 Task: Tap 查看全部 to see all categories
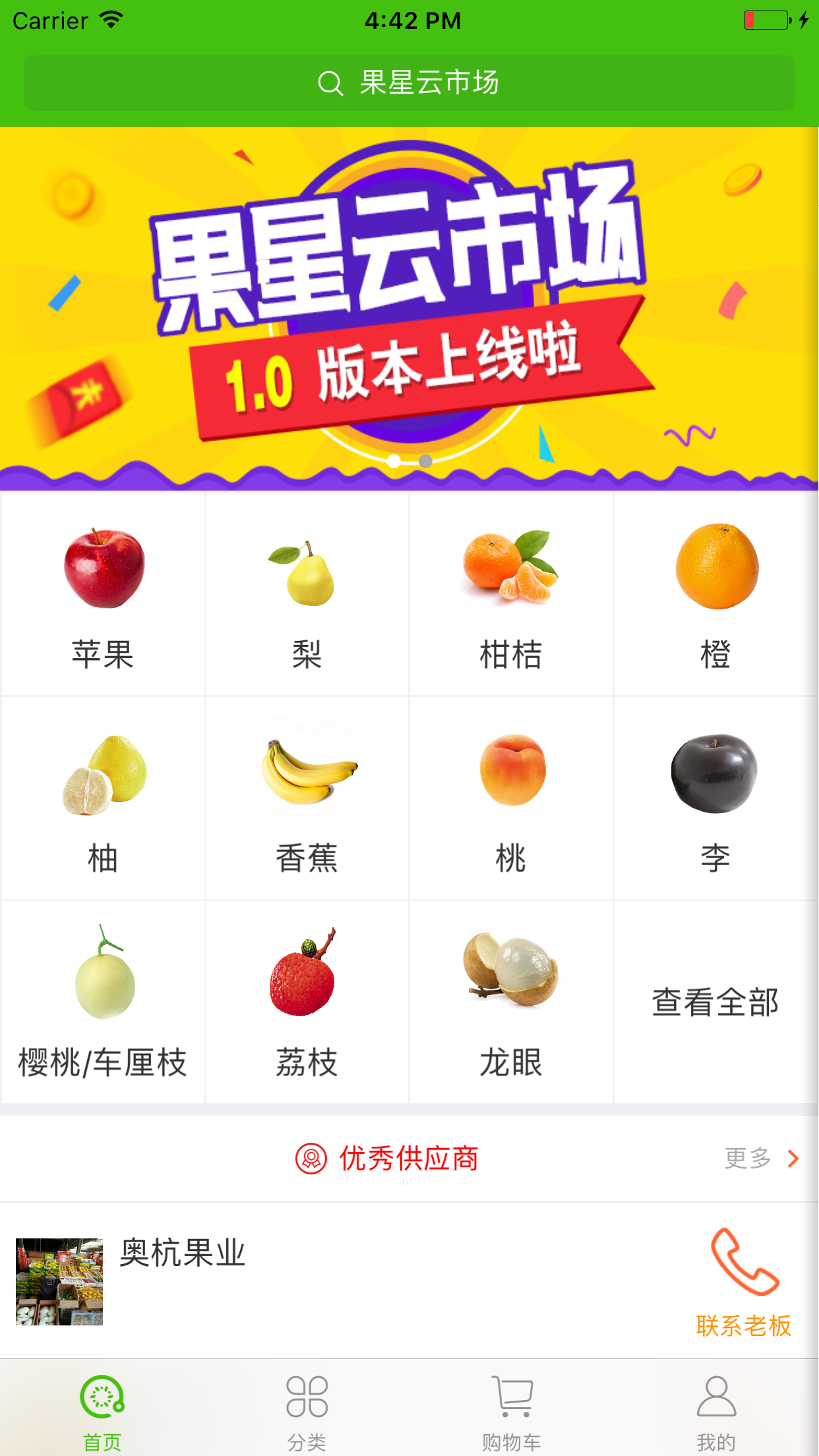click(715, 1002)
